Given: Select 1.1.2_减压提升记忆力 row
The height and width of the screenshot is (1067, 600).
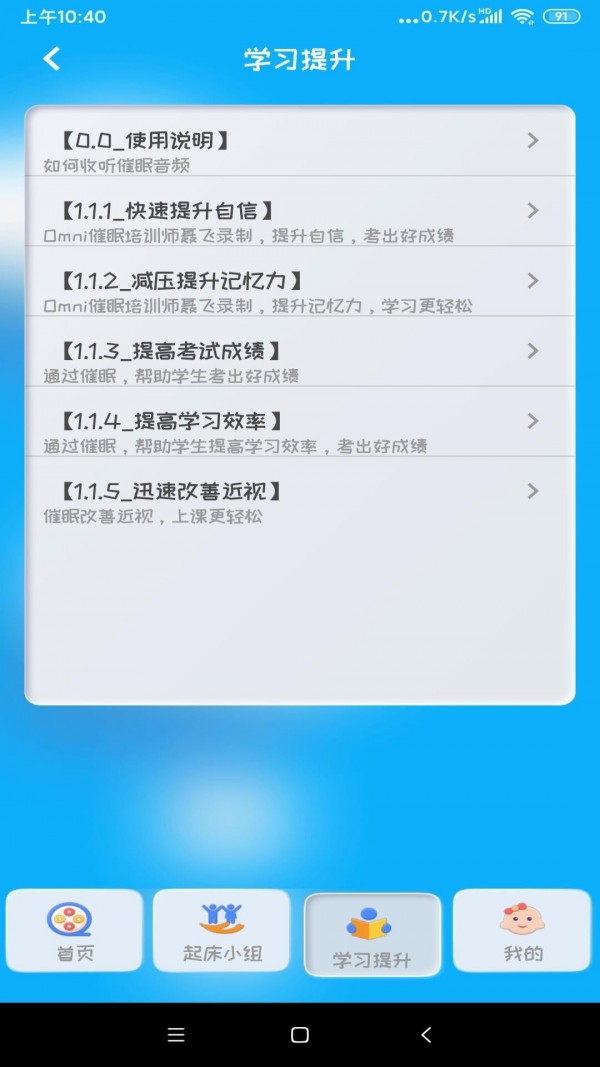Looking at the screenshot, I should 299,291.
